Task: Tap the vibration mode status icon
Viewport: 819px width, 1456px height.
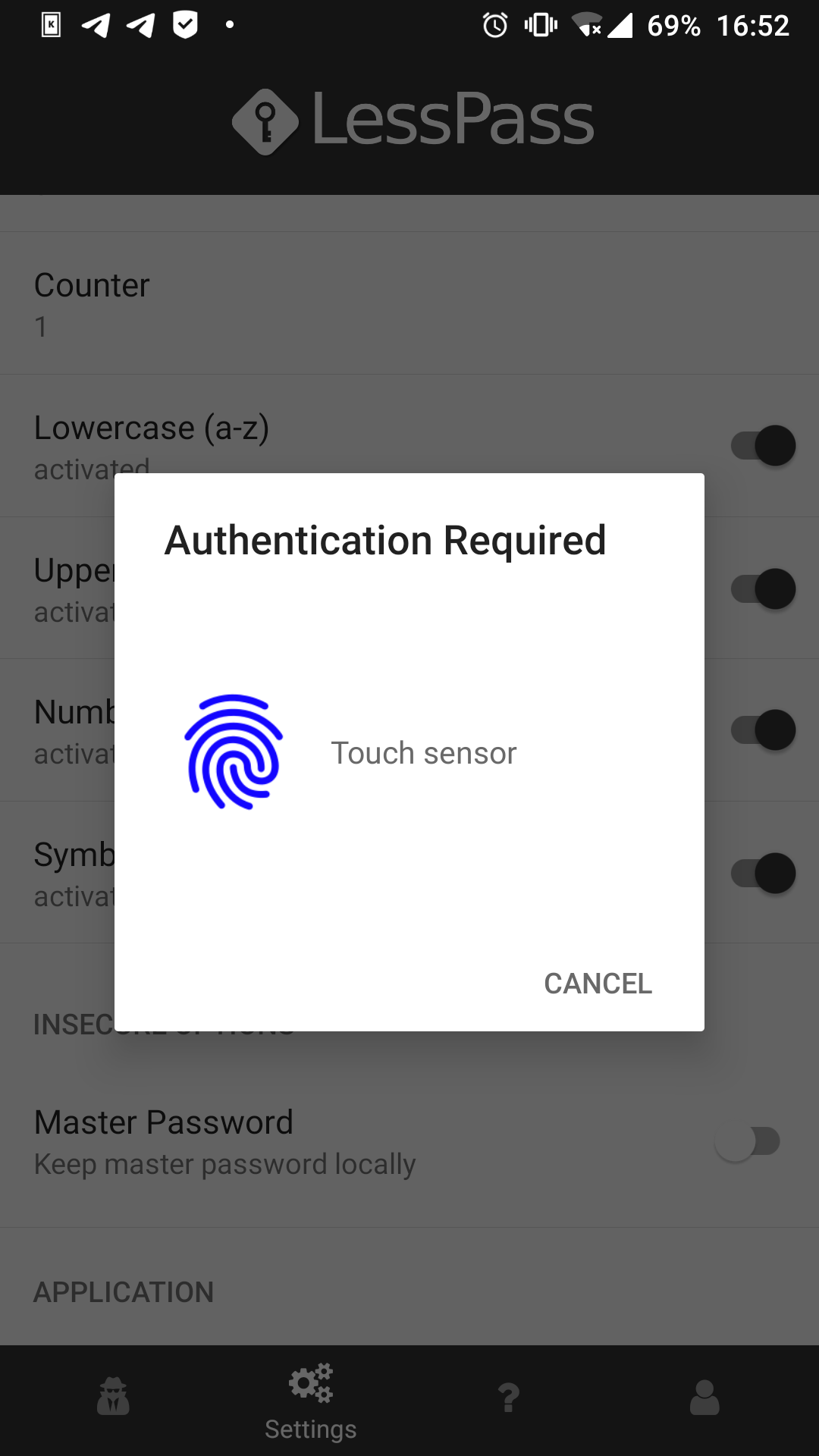Action: pos(540,26)
